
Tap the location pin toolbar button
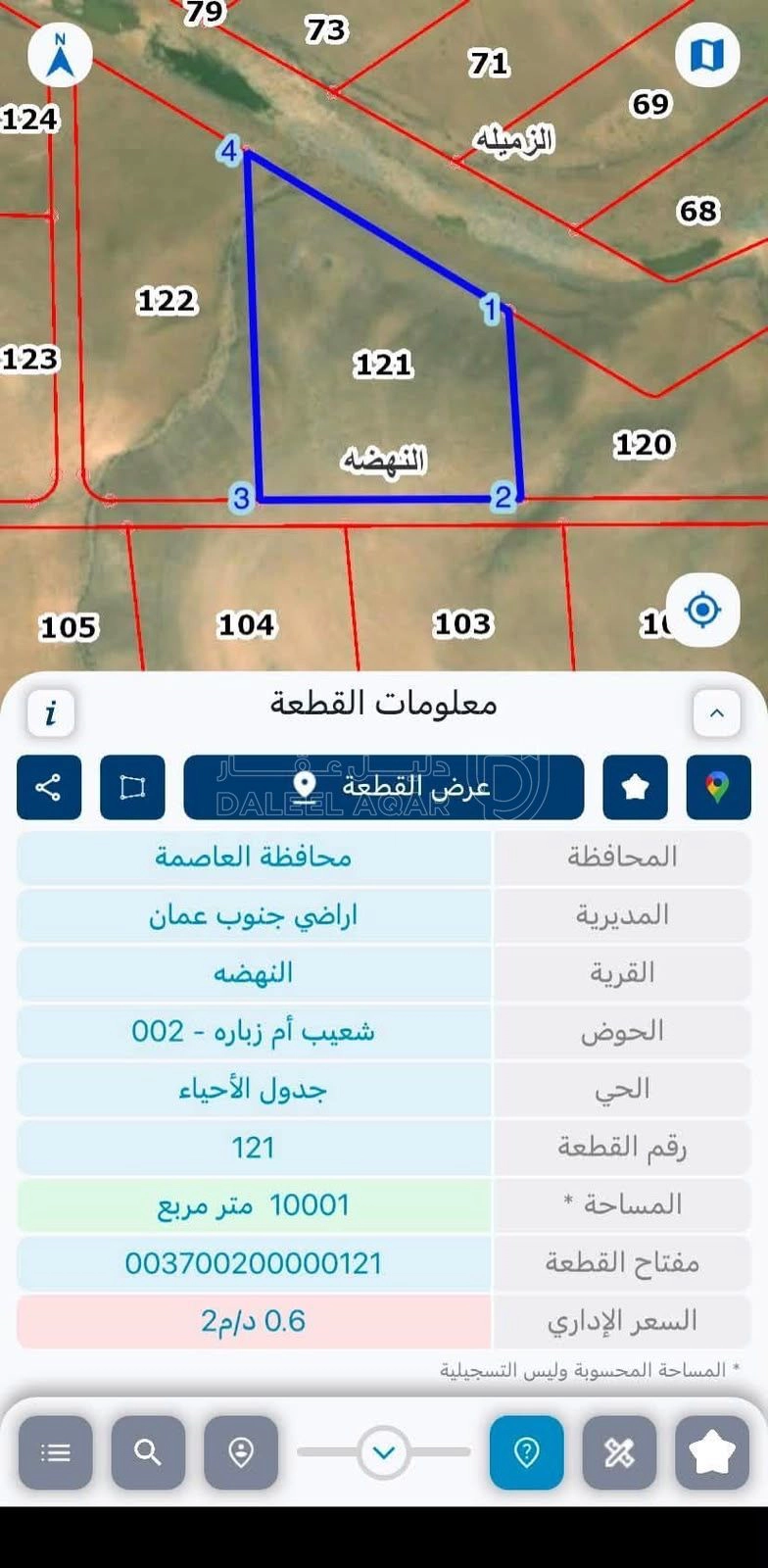(x=241, y=1452)
